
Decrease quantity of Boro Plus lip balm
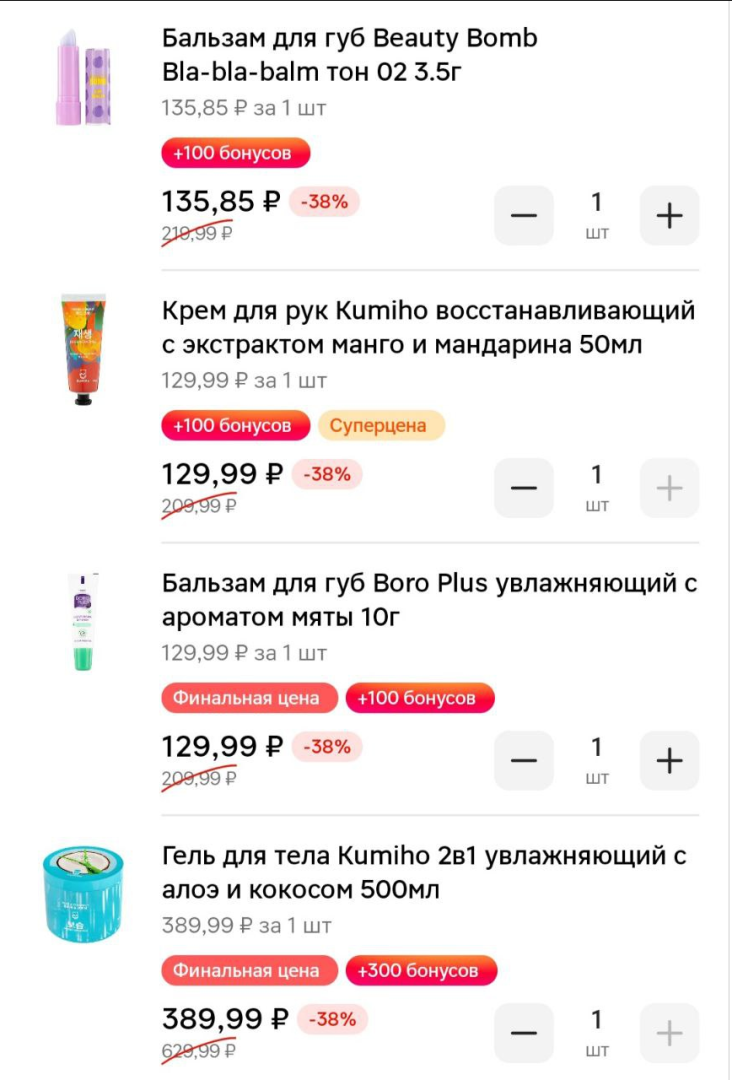click(523, 760)
